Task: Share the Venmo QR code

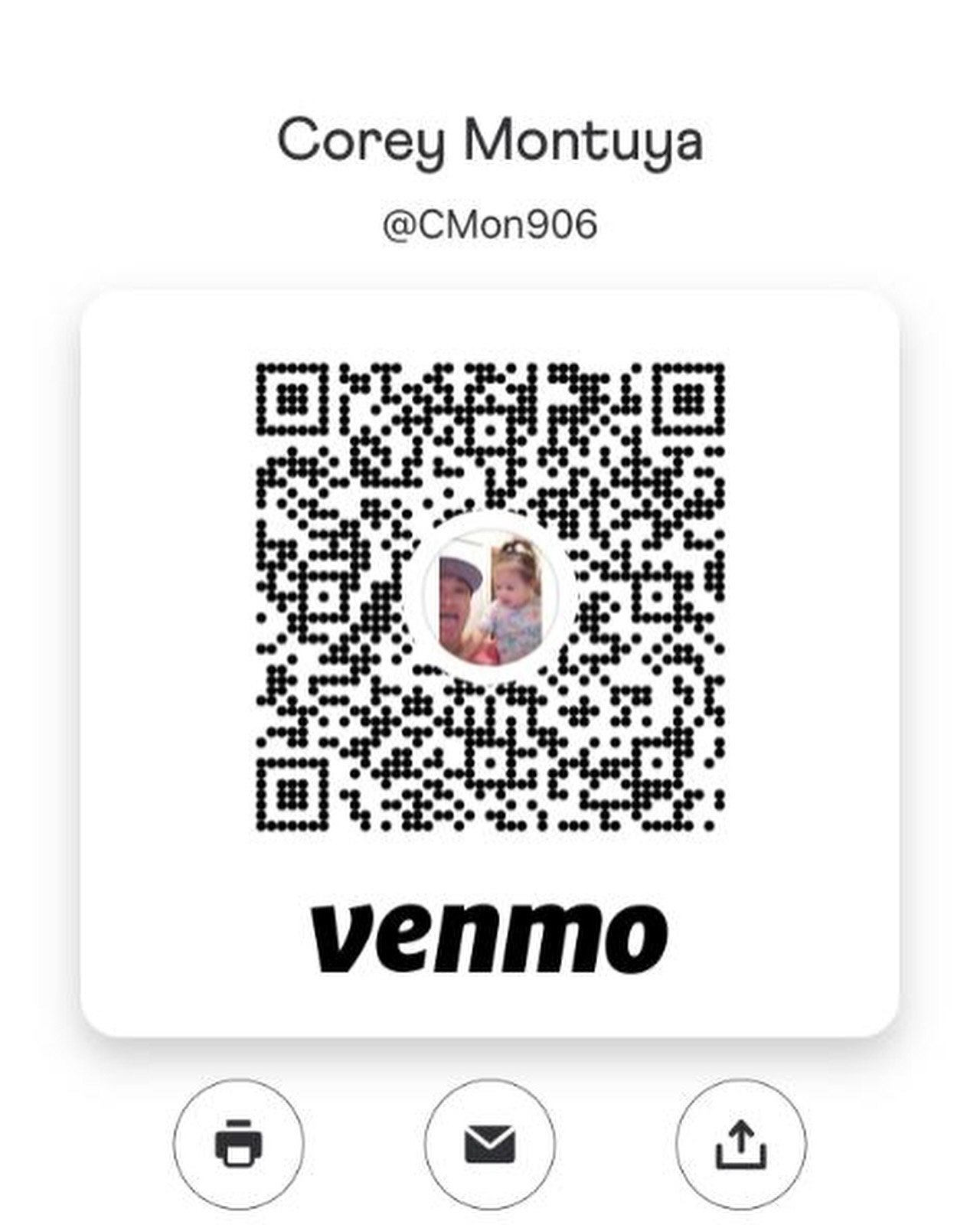Action: (740, 1144)
